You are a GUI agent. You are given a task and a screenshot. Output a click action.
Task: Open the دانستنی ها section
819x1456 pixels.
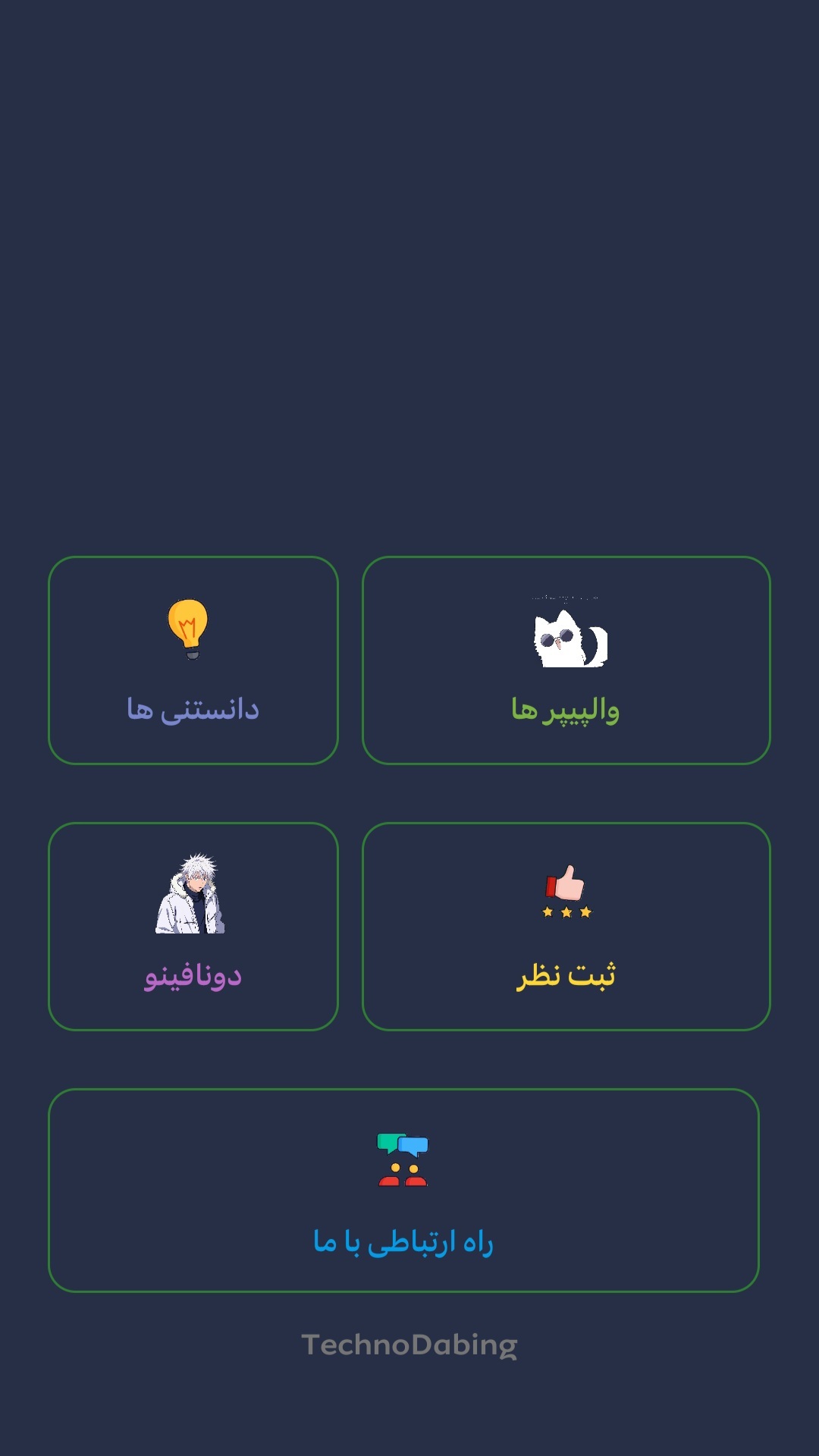coord(193,660)
